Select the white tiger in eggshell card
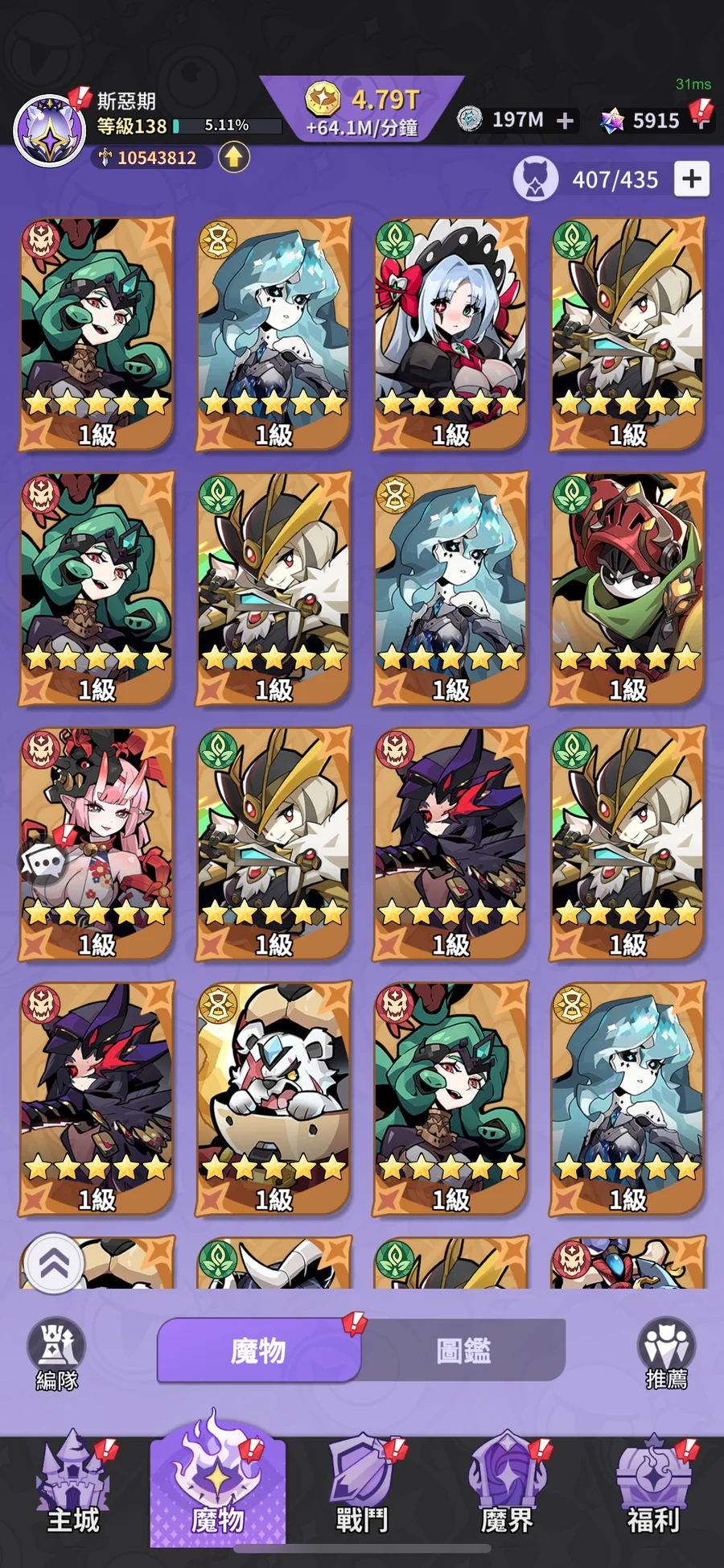The width and height of the screenshot is (724, 1568). pyautogui.click(x=274, y=1097)
